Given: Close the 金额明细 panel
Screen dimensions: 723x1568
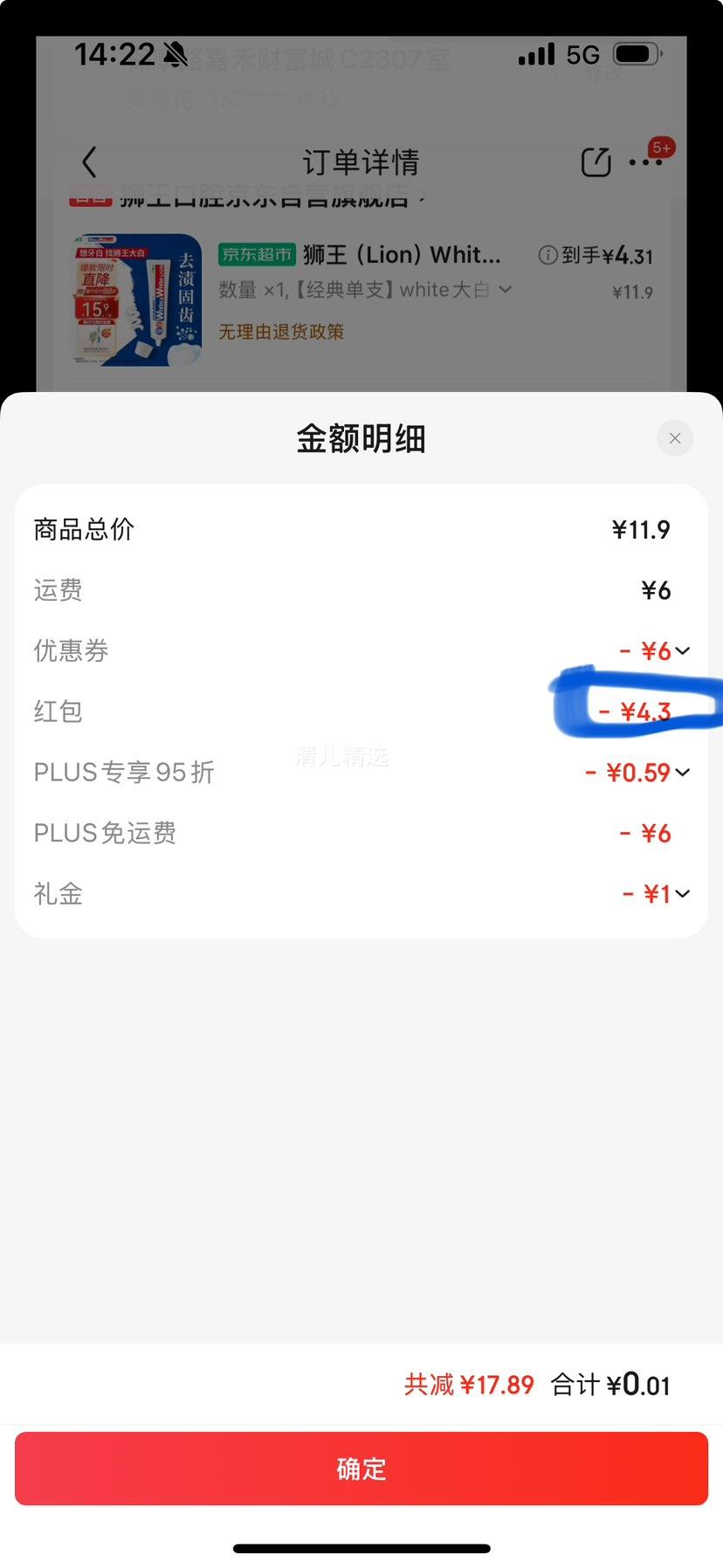Looking at the screenshot, I should pyautogui.click(x=675, y=438).
